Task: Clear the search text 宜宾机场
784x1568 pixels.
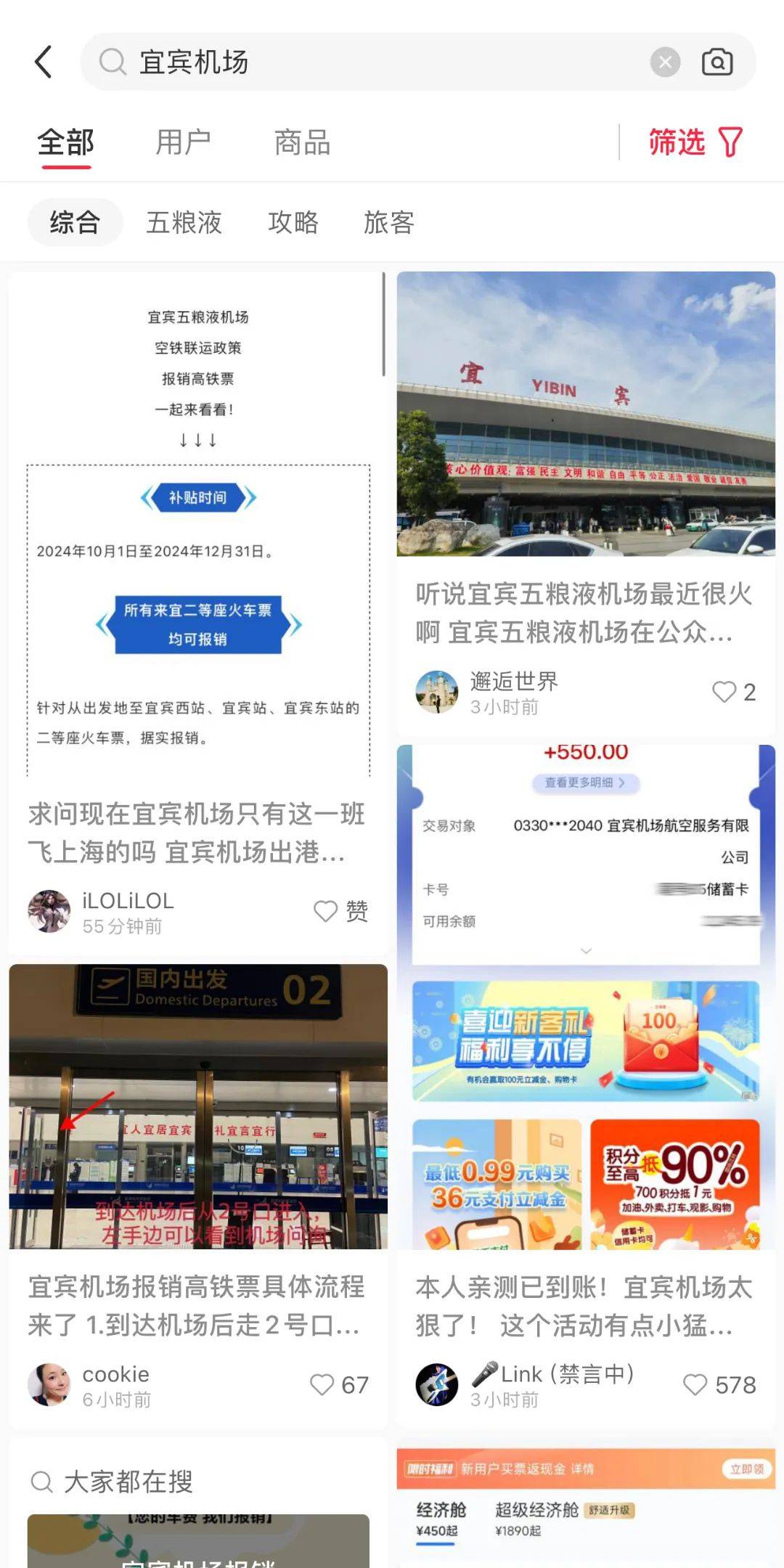Action: point(665,62)
